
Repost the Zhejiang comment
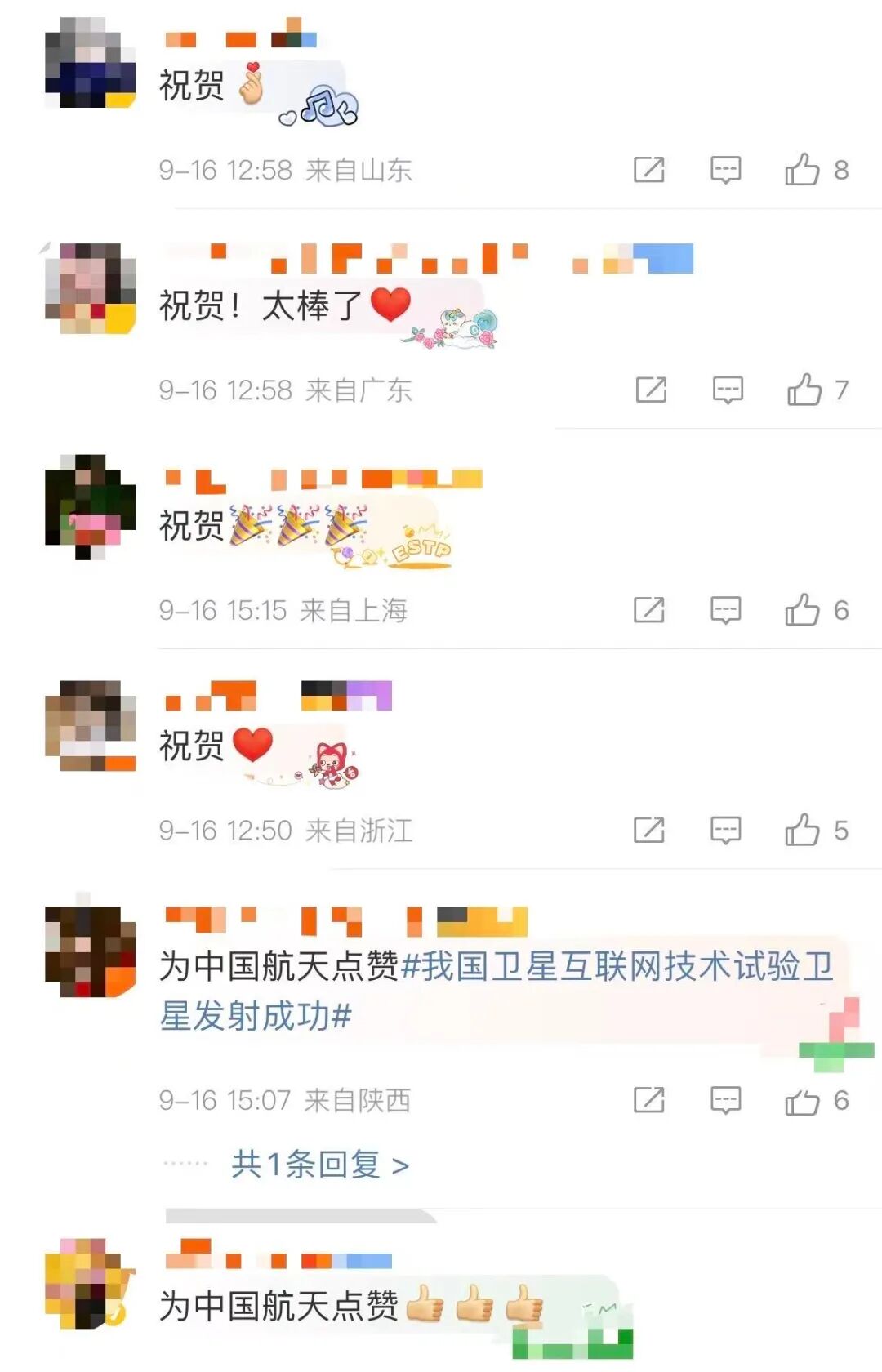649,831
